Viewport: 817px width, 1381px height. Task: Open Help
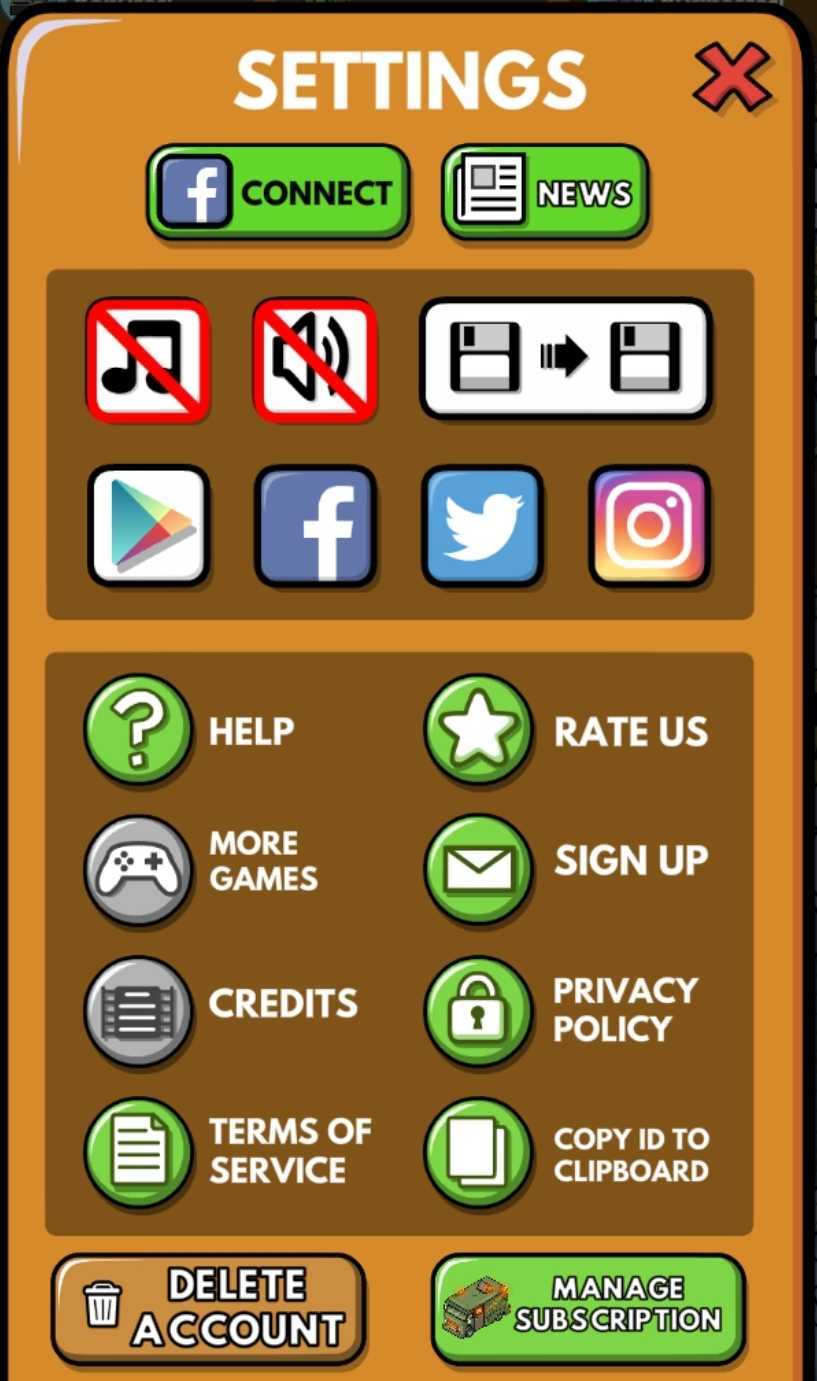click(x=138, y=729)
